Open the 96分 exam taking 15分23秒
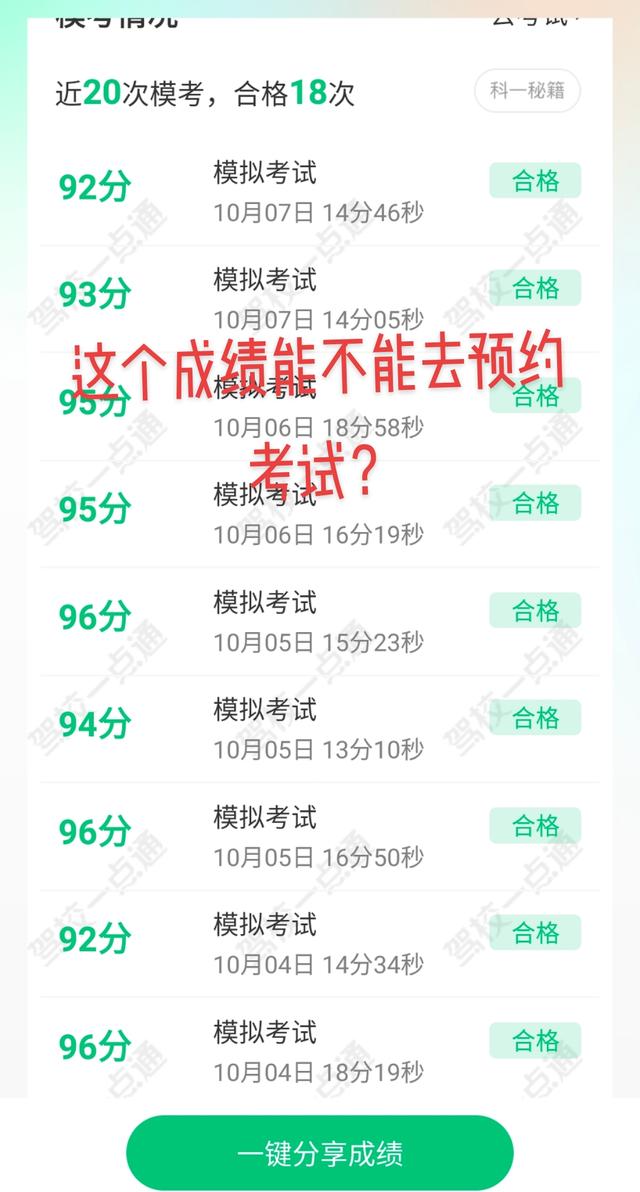Screen dimensions: 640x1192 319,622
